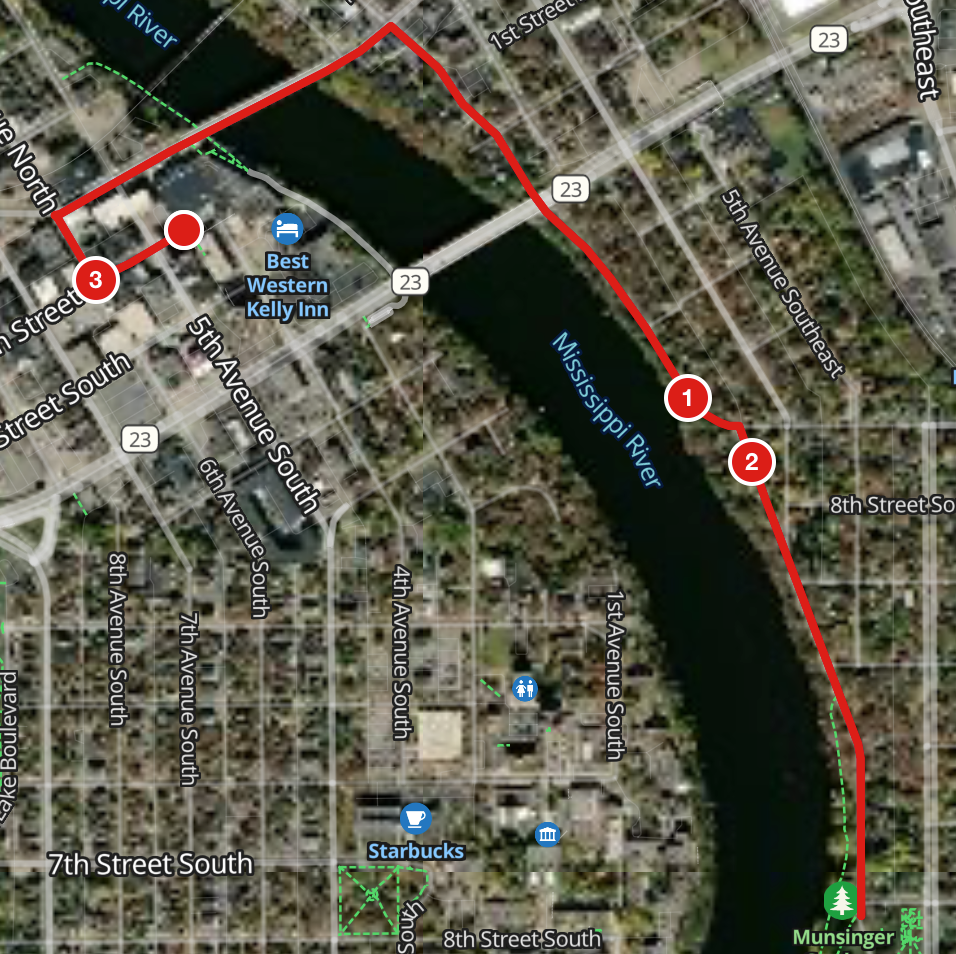Open the Best Western Kelly Inn marker
Image resolution: width=956 pixels, height=954 pixels.
click(288, 229)
